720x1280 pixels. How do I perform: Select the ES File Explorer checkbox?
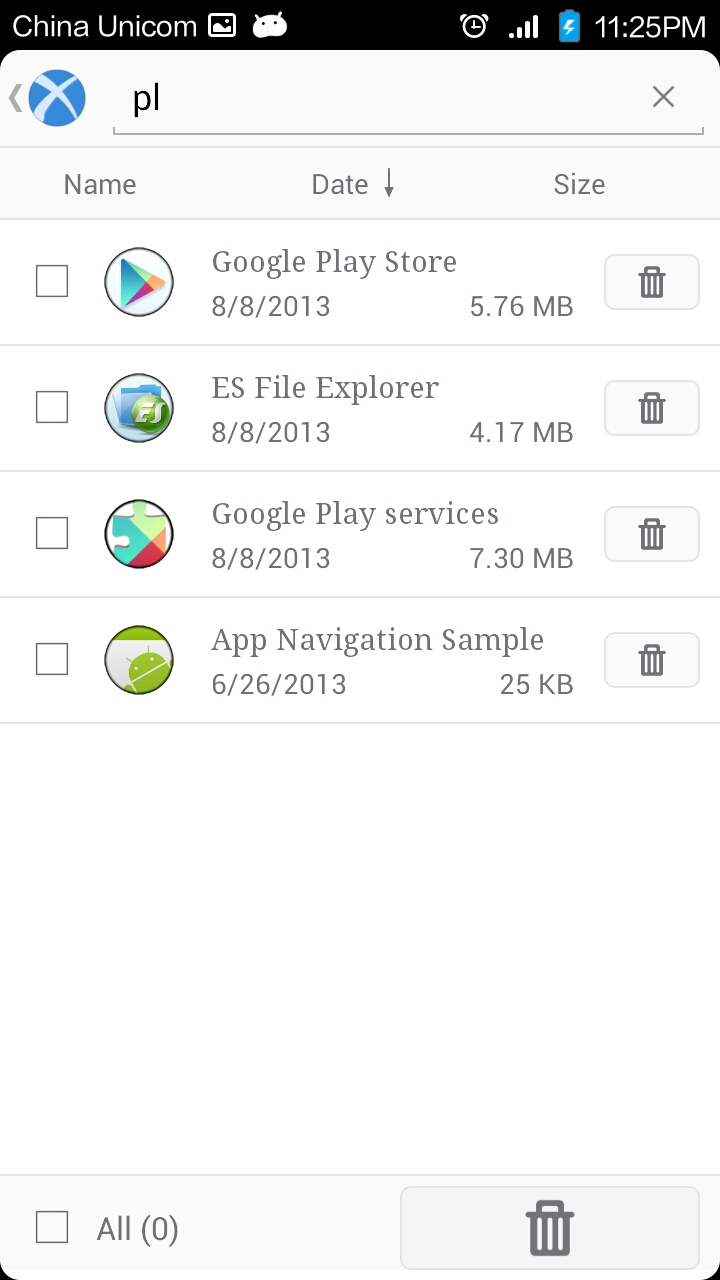tap(51, 408)
